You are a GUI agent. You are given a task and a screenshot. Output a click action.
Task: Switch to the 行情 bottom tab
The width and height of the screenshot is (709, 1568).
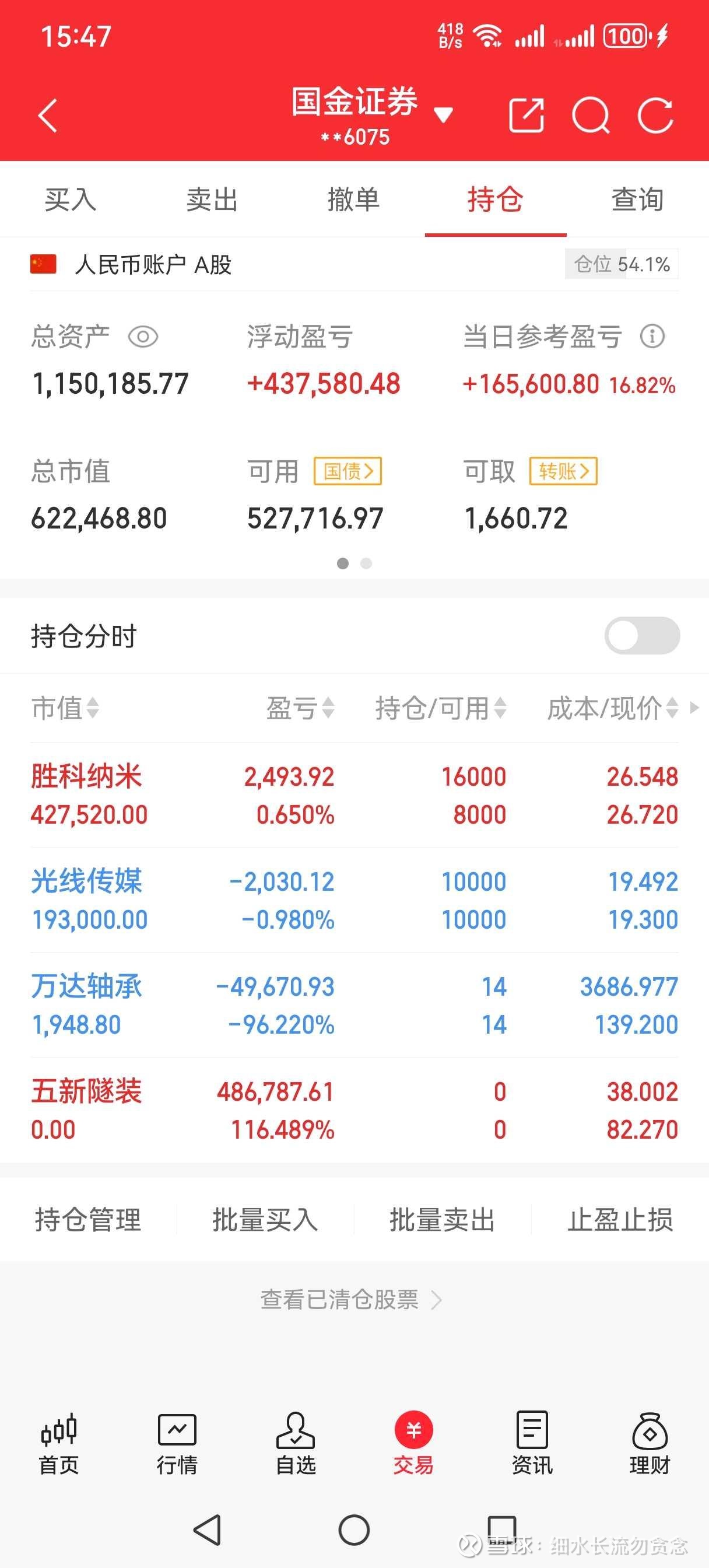177,1444
